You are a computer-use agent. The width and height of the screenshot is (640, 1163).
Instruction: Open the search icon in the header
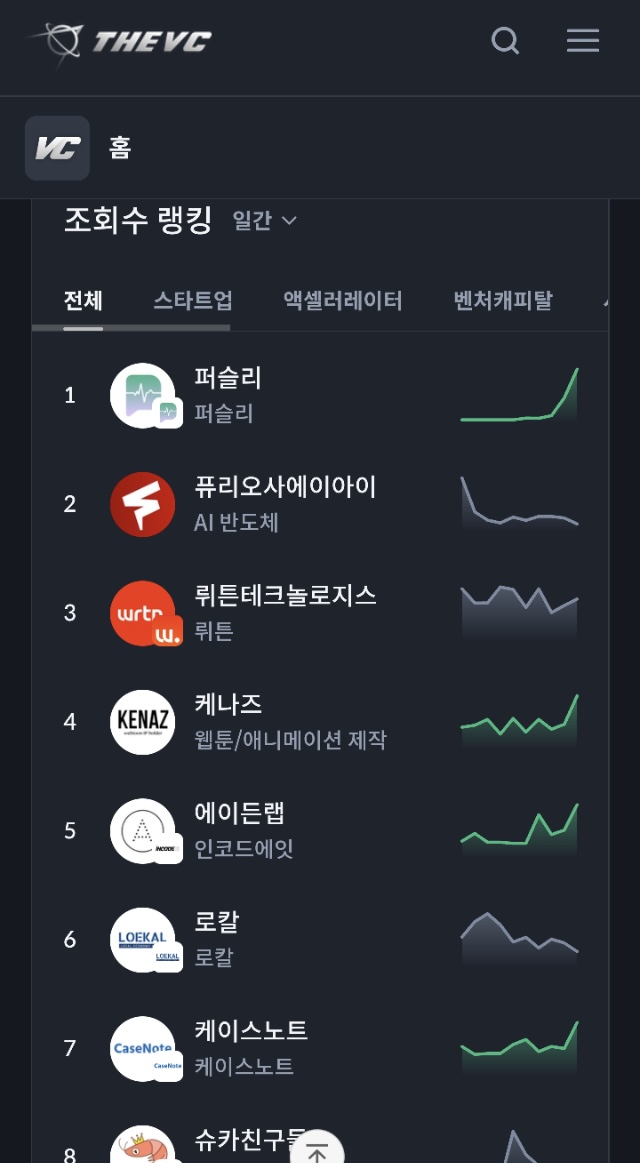tap(505, 41)
